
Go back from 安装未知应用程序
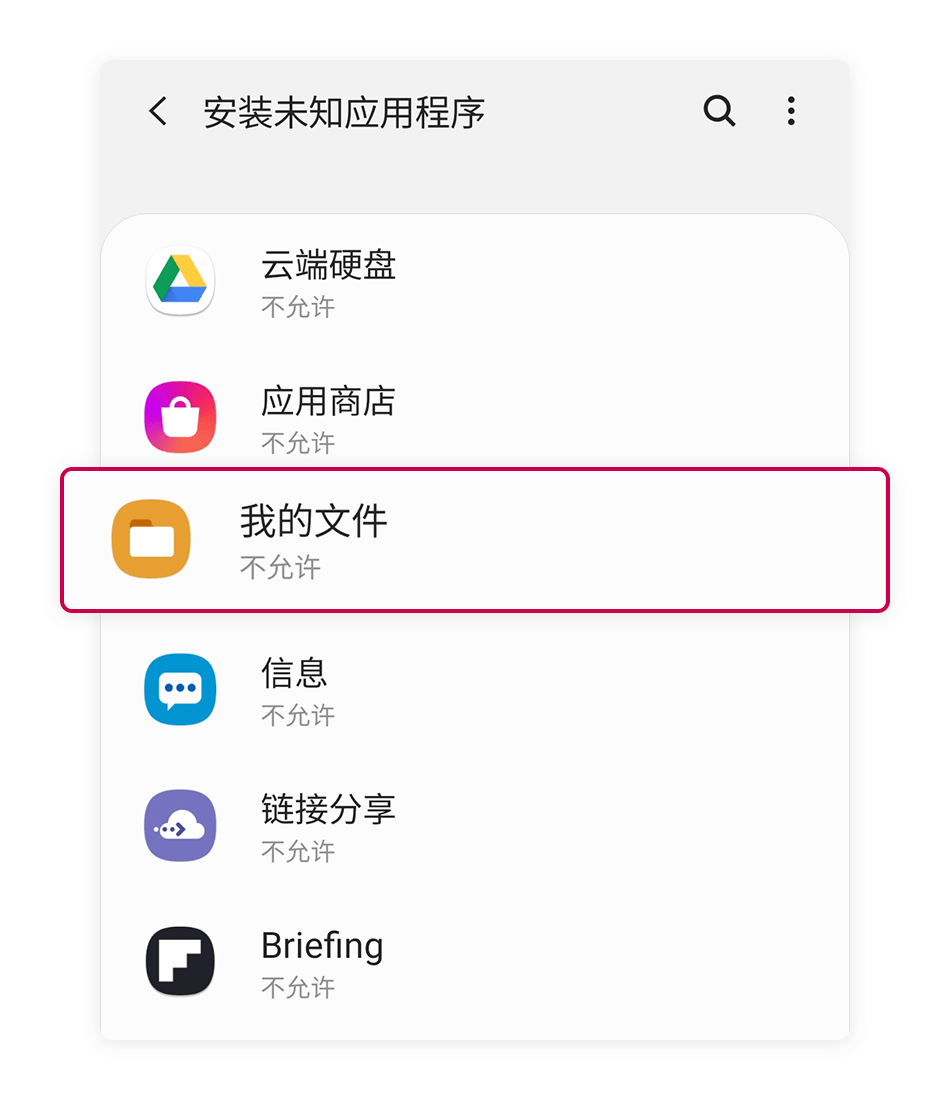click(x=158, y=111)
